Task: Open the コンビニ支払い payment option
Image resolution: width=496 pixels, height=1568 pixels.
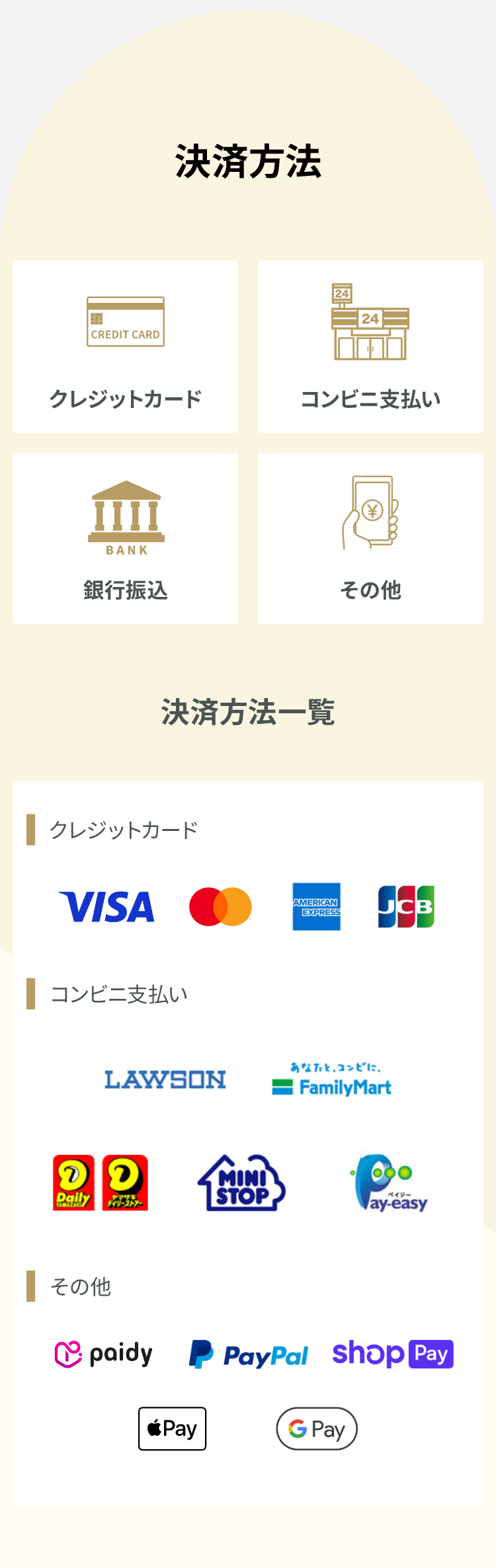Action: (370, 347)
